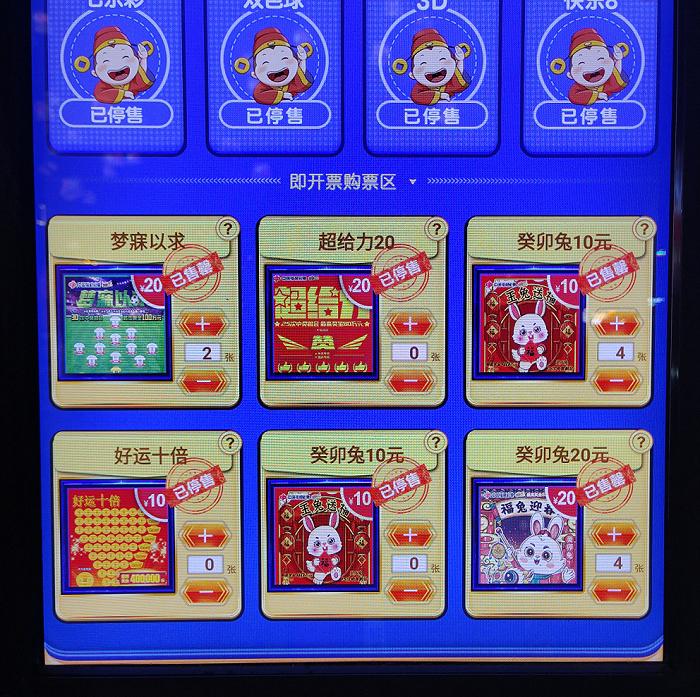The image size is (700, 697).
Task: Open the help icon on 梦寐以求 card
Action: (227, 230)
